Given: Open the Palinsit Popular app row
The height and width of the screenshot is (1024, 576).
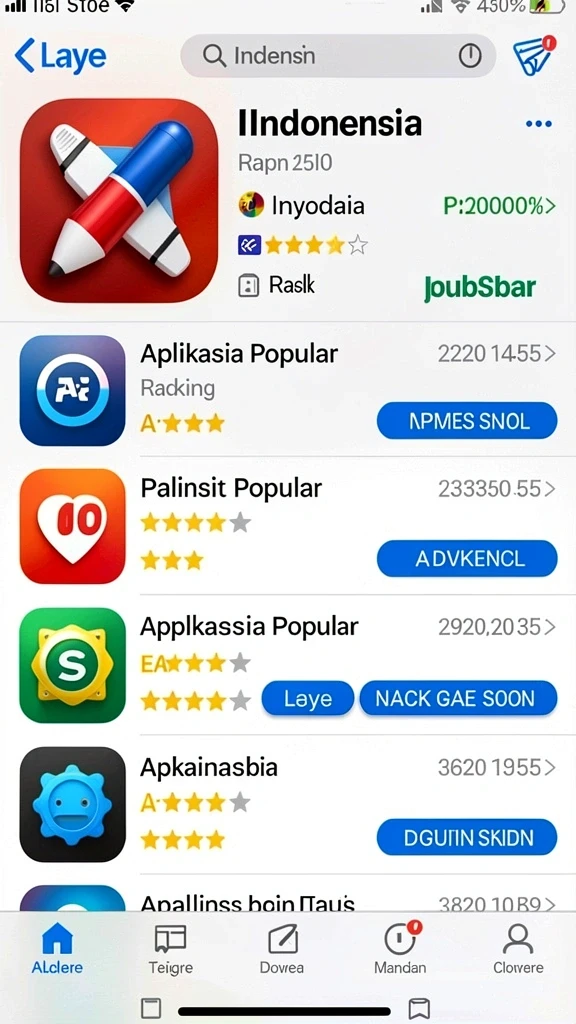Looking at the screenshot, I should (x=288, y=526).
